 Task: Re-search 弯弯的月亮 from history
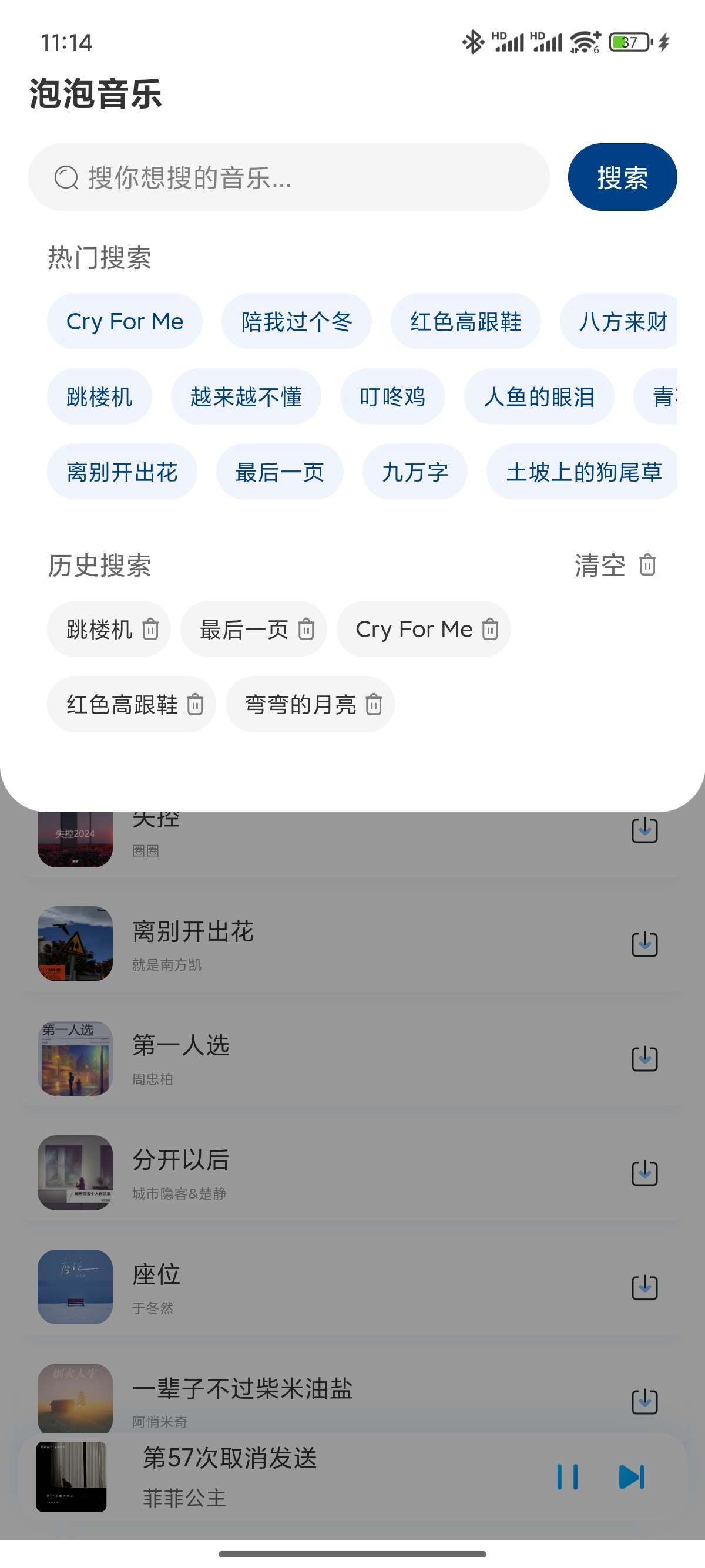(300, 704)
